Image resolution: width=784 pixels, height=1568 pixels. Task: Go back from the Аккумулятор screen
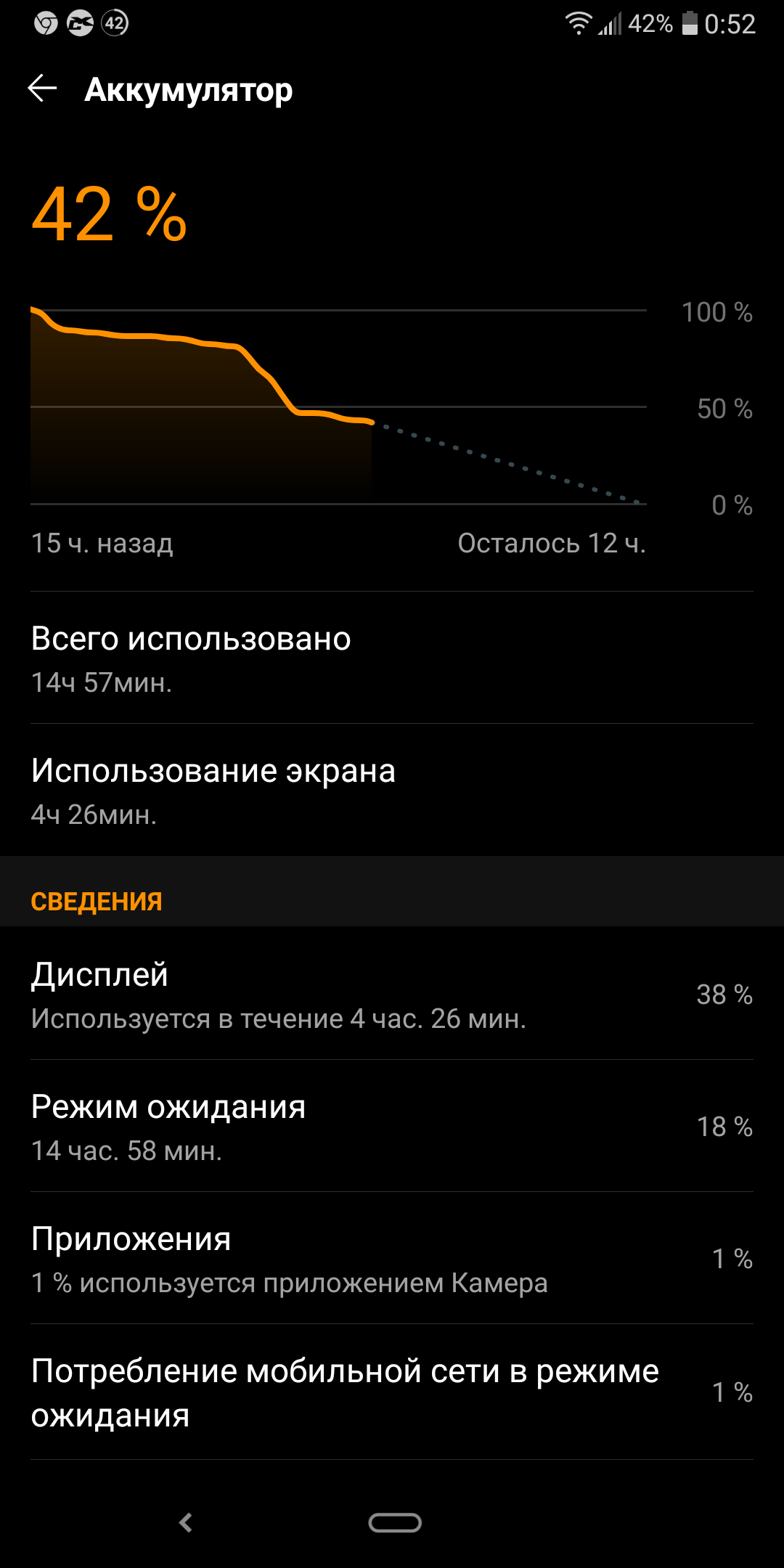click(x=42, y=89)
